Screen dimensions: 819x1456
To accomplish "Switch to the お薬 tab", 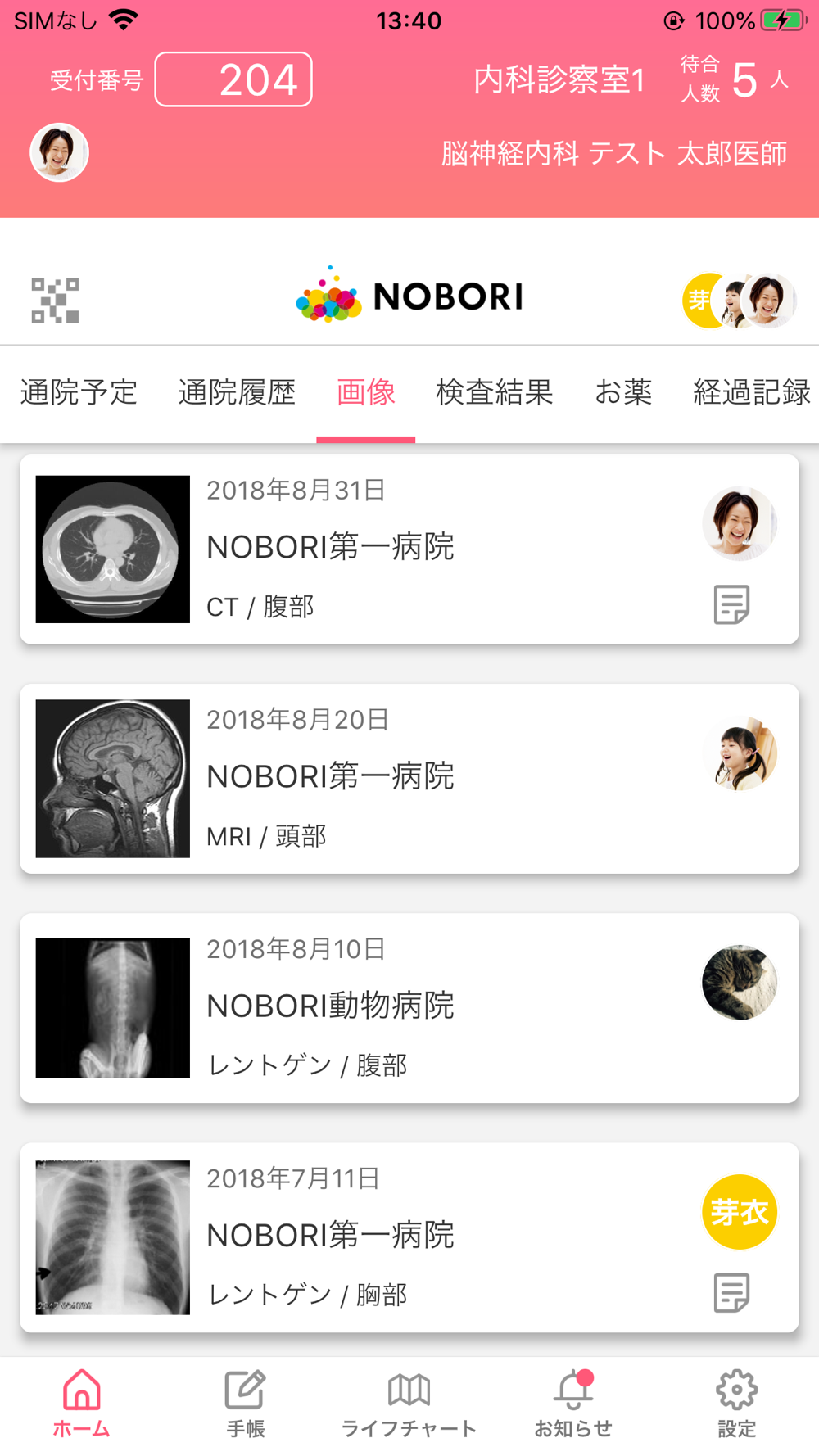I will (x=623, y=392).
